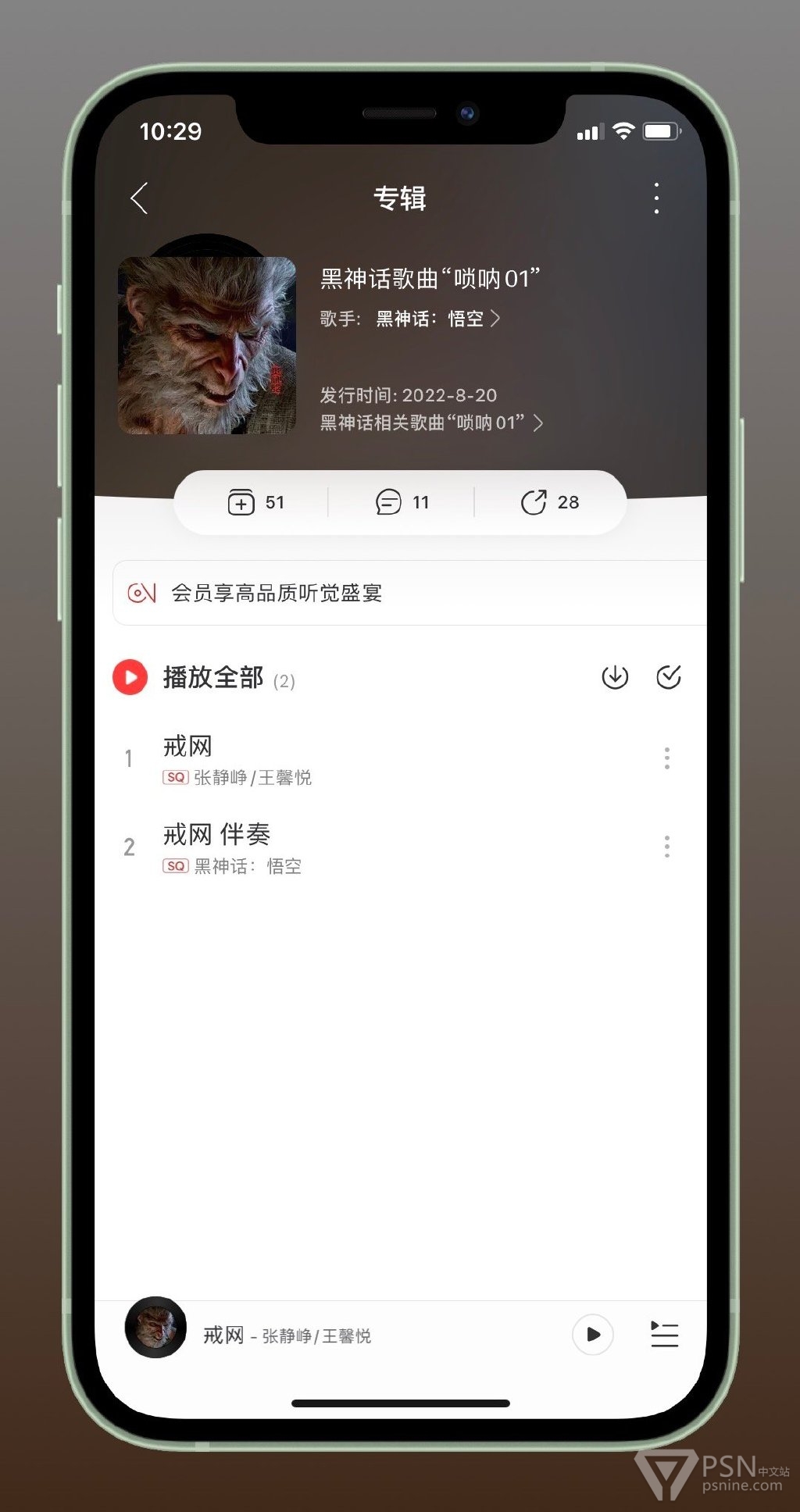Tap the mini player play button
800x1512 pixels.
[593, 1335]
